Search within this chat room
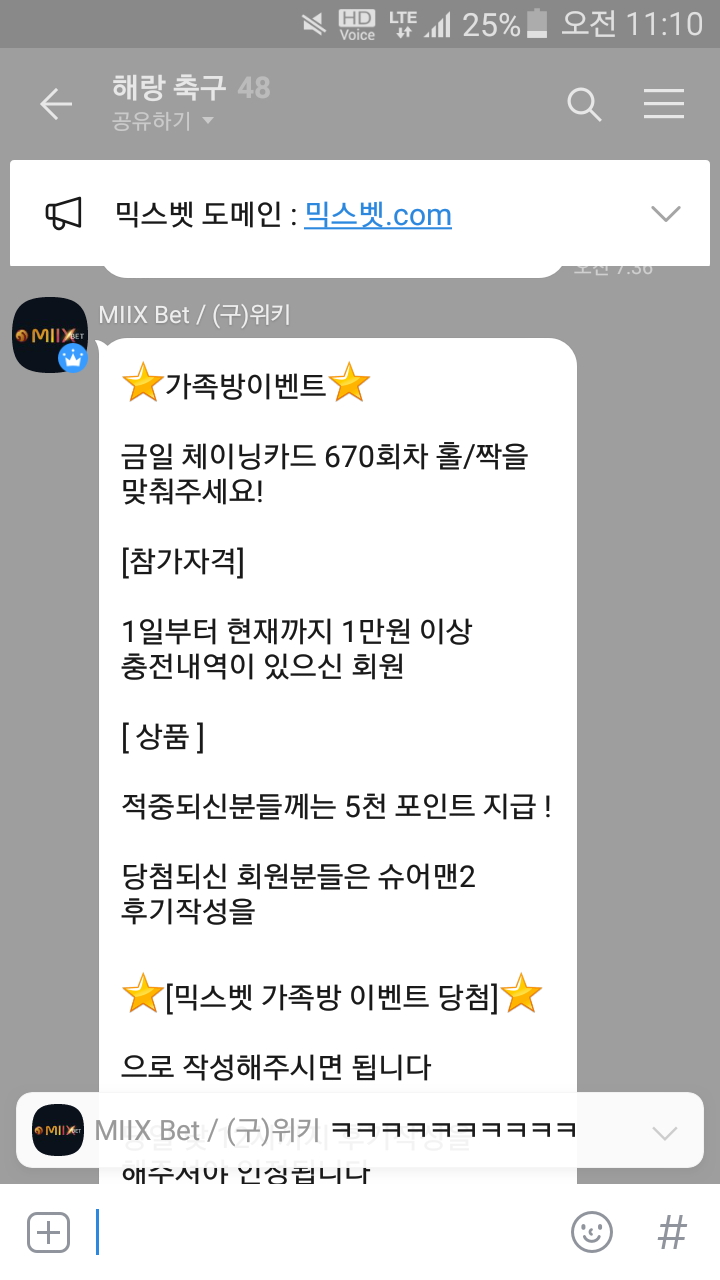Screen dimensions: 720x1280 point(584,104)
